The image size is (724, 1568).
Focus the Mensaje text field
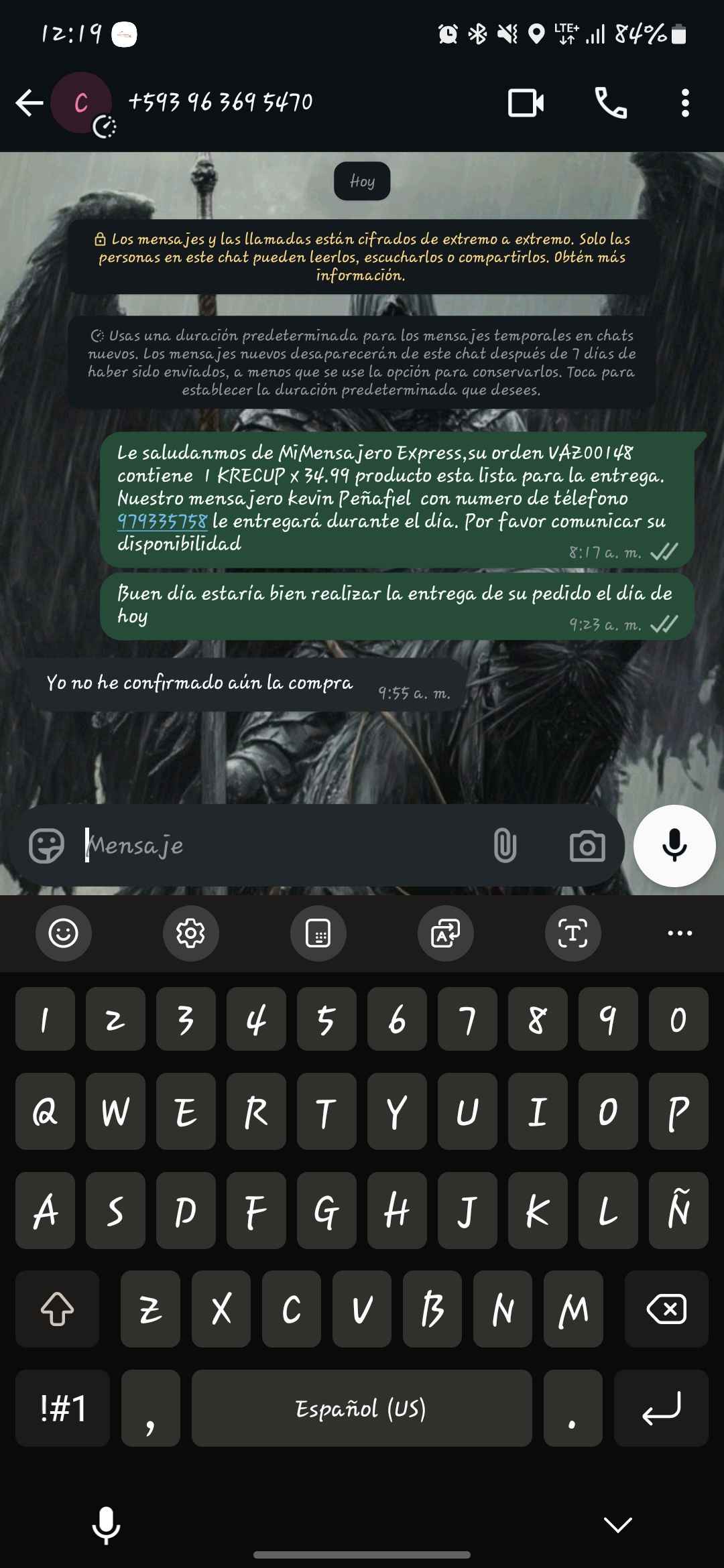[282, 846]
